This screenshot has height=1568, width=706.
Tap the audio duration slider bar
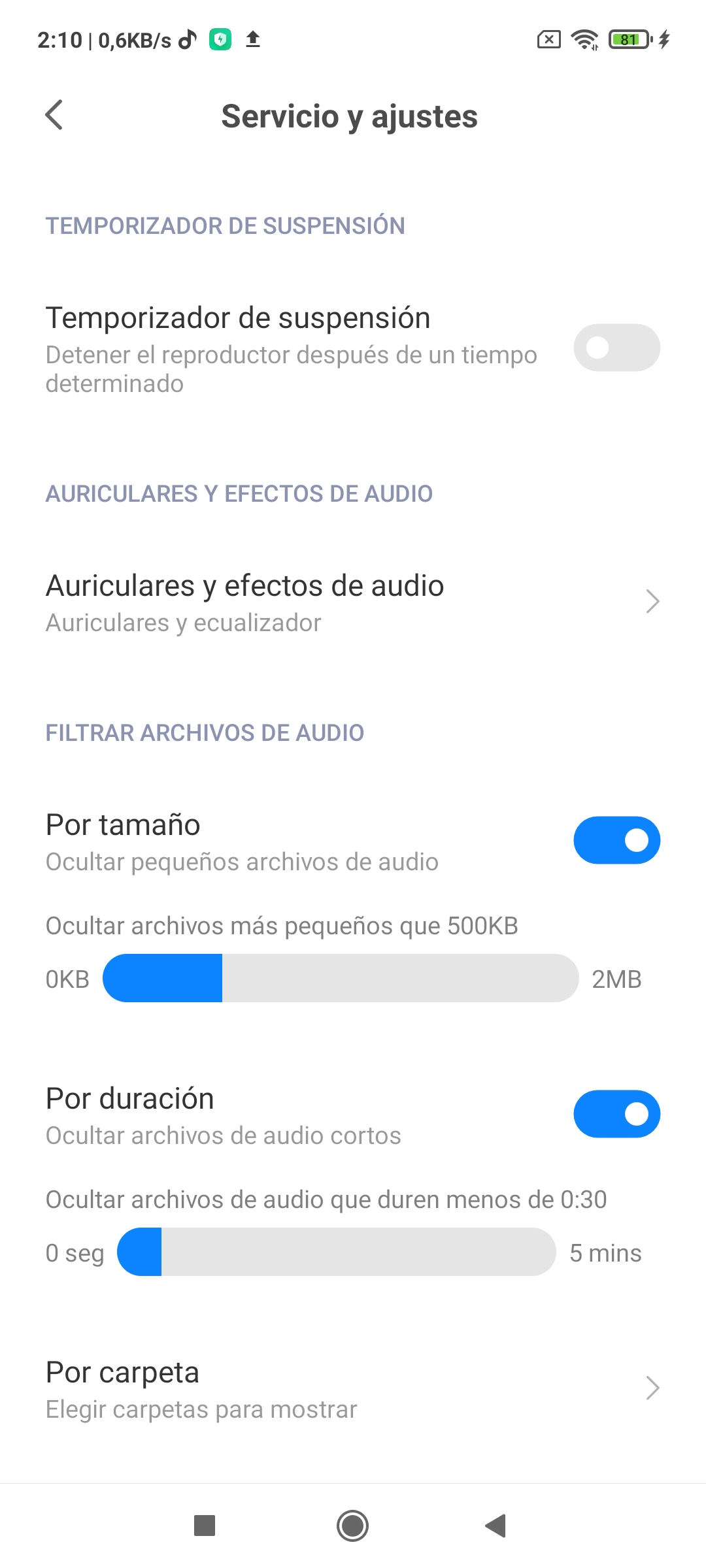336,1252
